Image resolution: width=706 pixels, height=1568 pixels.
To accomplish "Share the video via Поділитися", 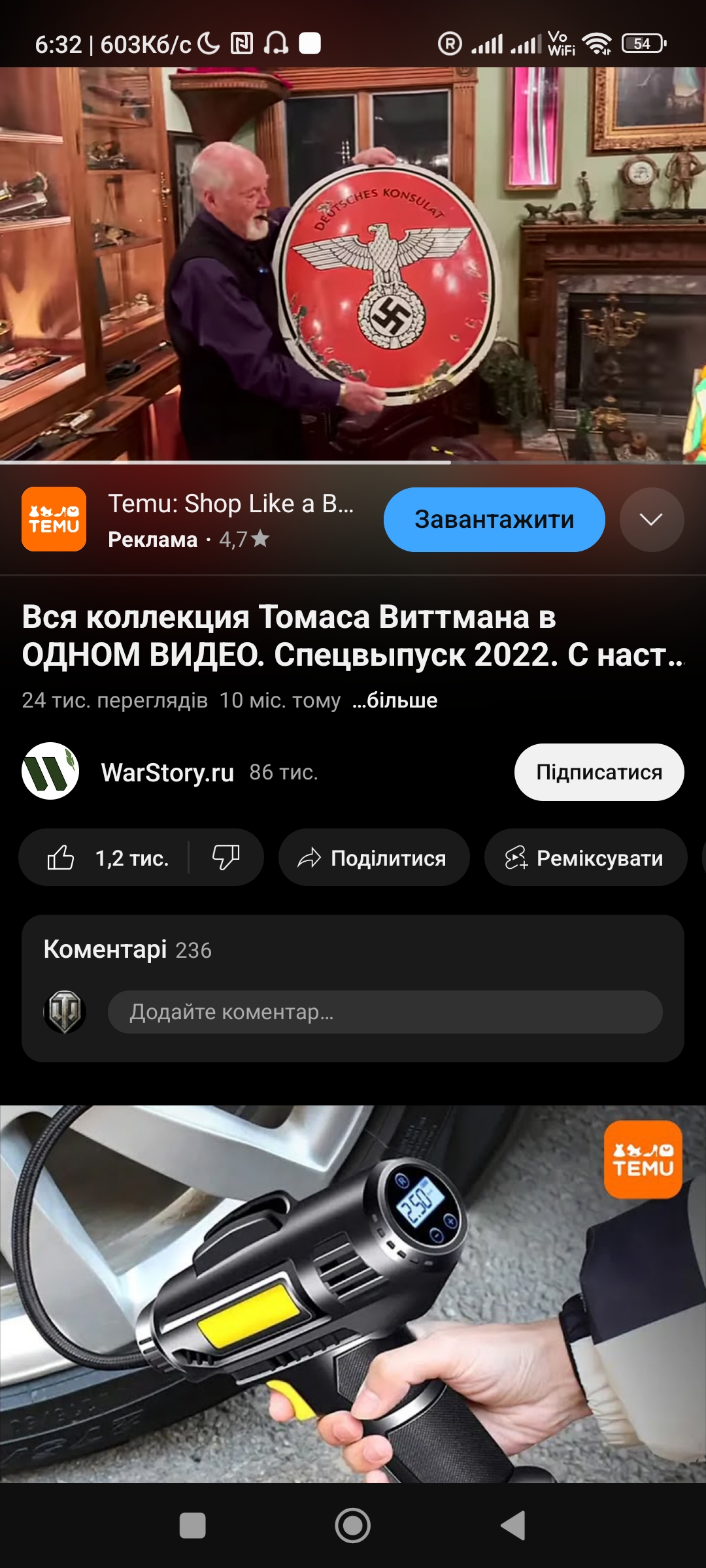I will click(x=373, y=858).
